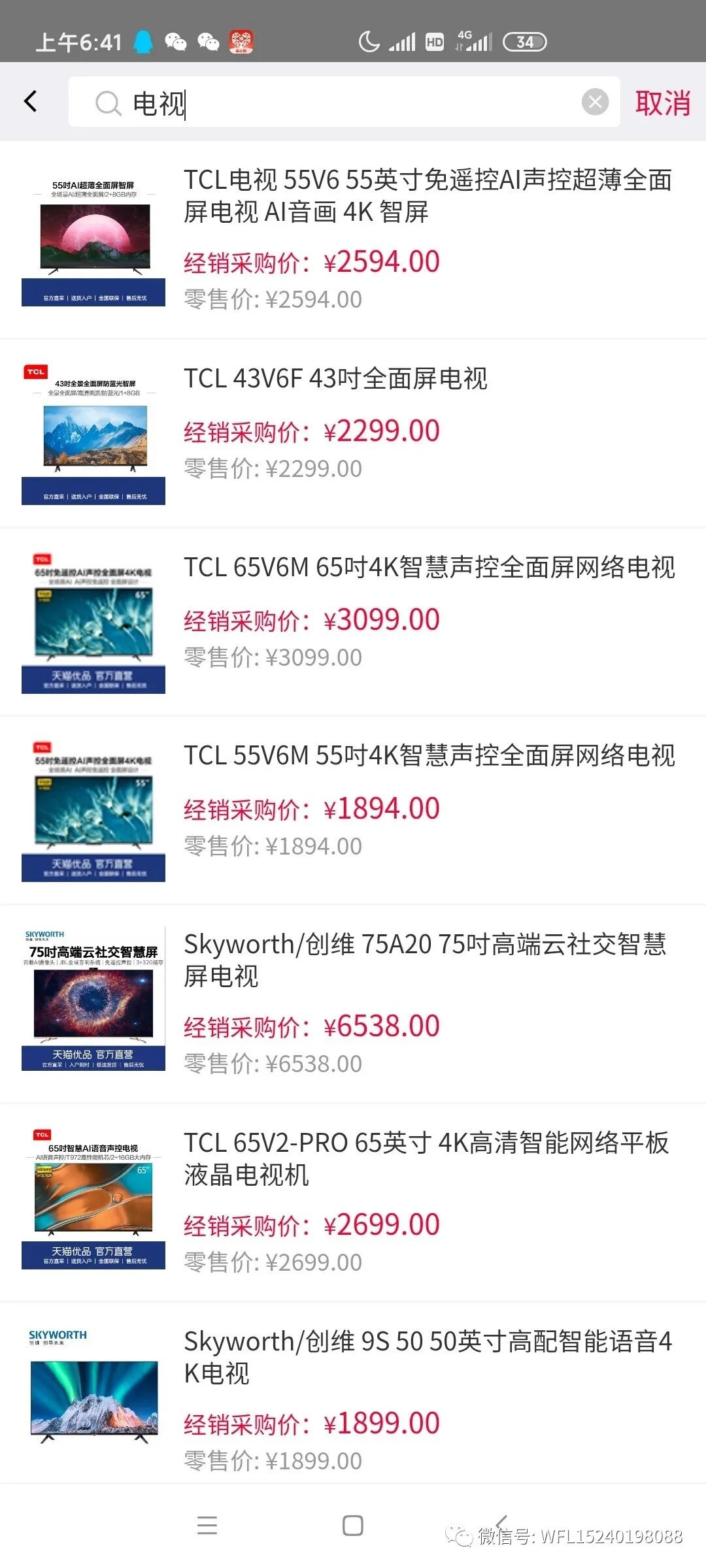The height and width of the screenshot is (1568, 706).
Task: Tap the system home button
Action: [x=353, y=1526]
